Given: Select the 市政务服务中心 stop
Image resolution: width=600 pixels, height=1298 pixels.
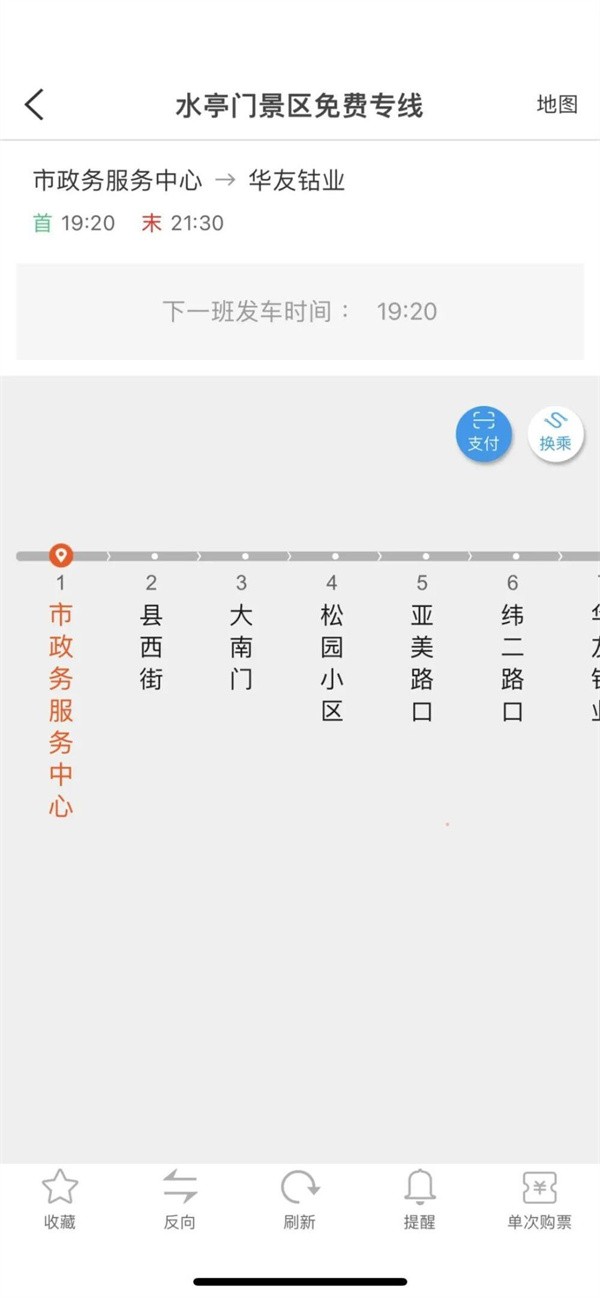Looking at the screenshot, I should pos(61,710).
